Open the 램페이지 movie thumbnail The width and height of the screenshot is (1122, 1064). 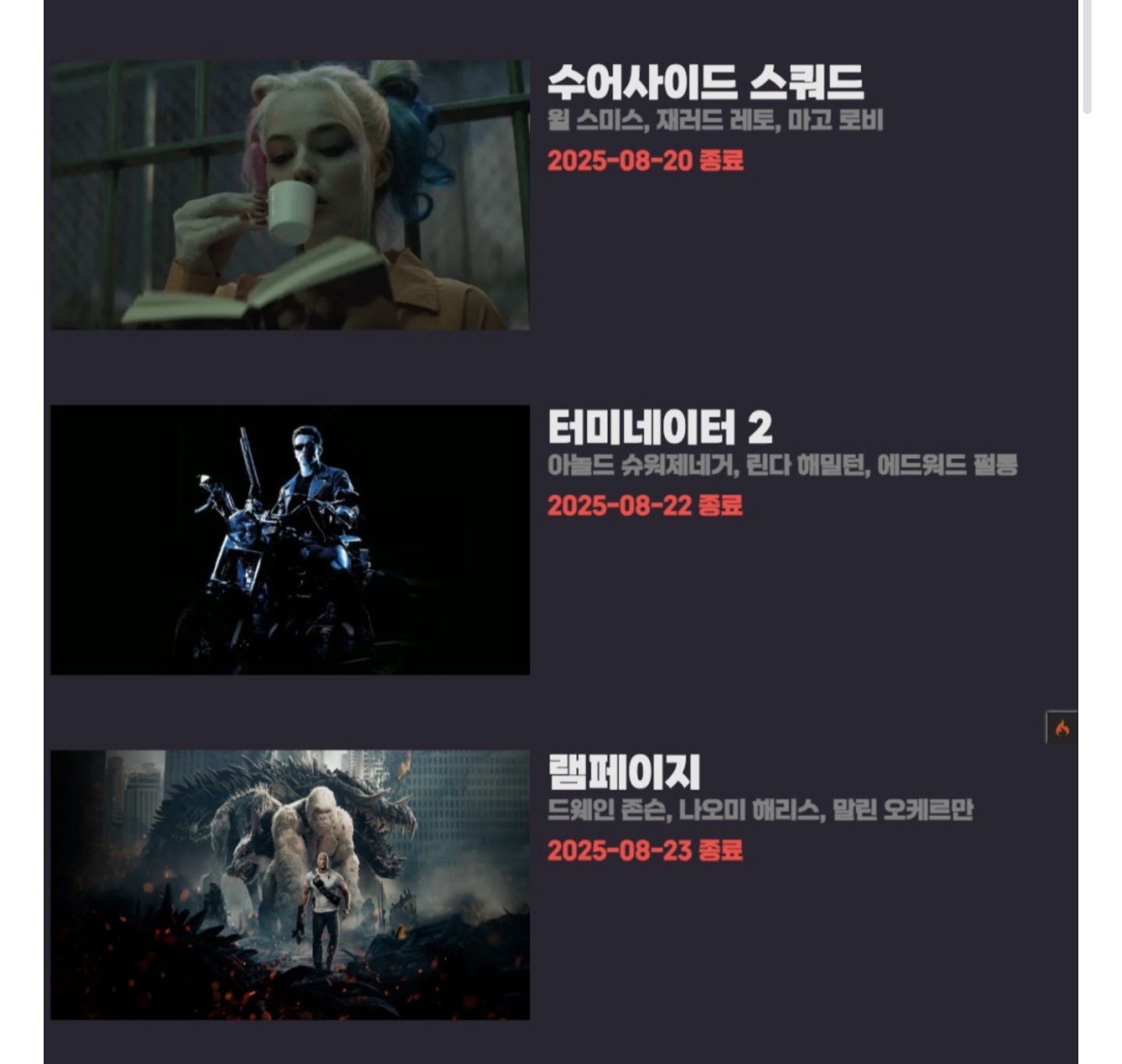click(290, 885)
